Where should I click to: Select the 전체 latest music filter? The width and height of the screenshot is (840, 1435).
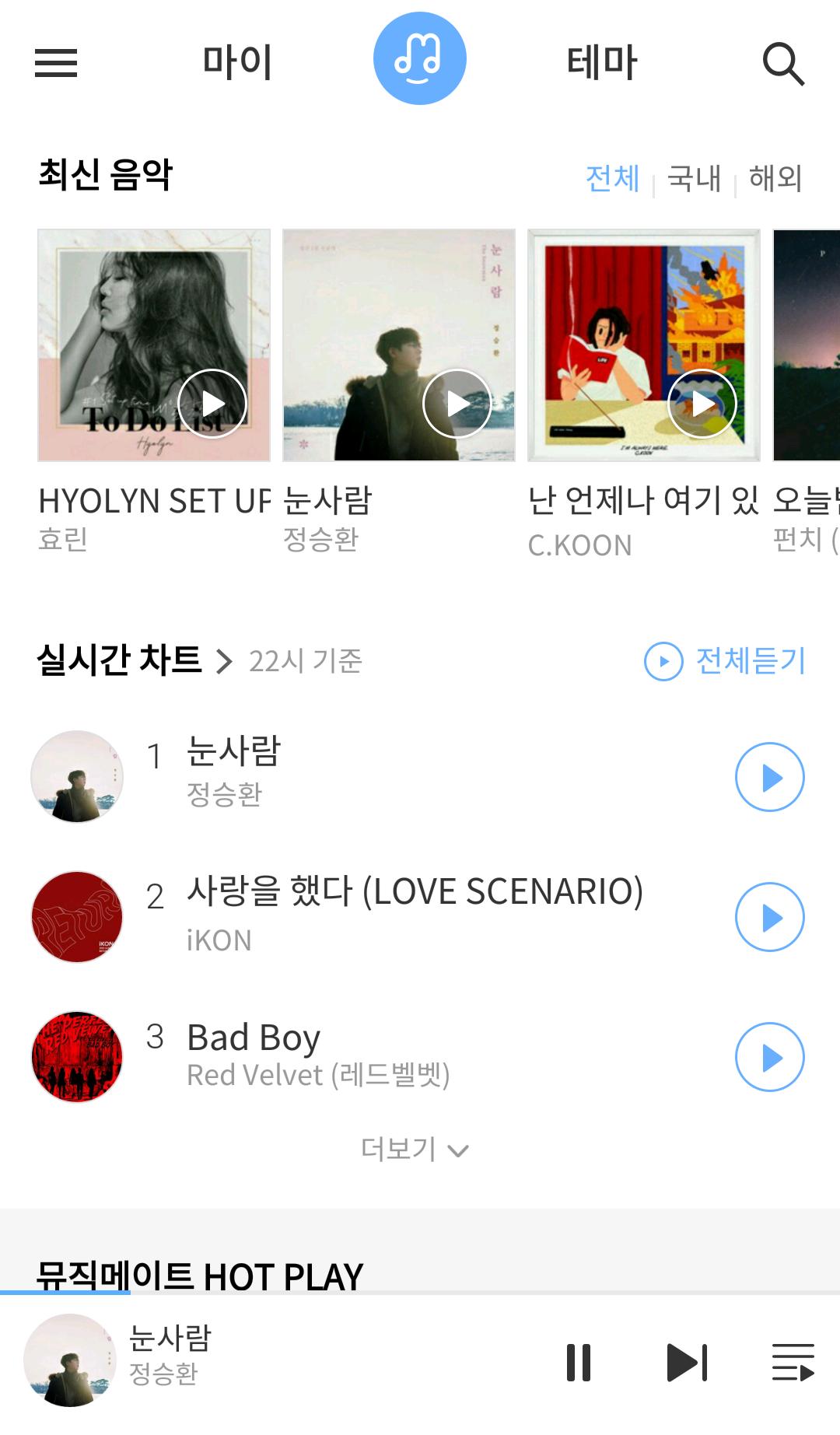coord(612,178)
